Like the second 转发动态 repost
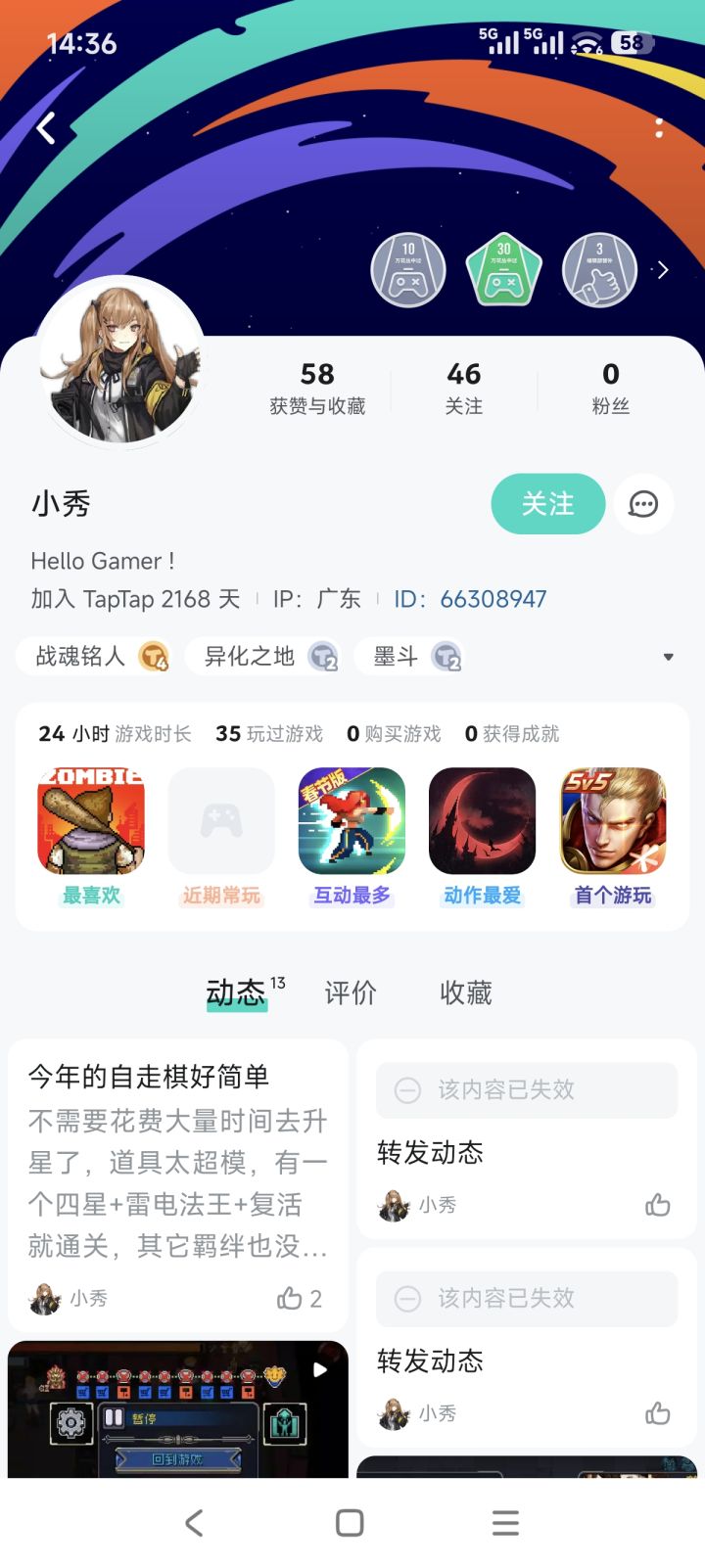 point(657,1412)
